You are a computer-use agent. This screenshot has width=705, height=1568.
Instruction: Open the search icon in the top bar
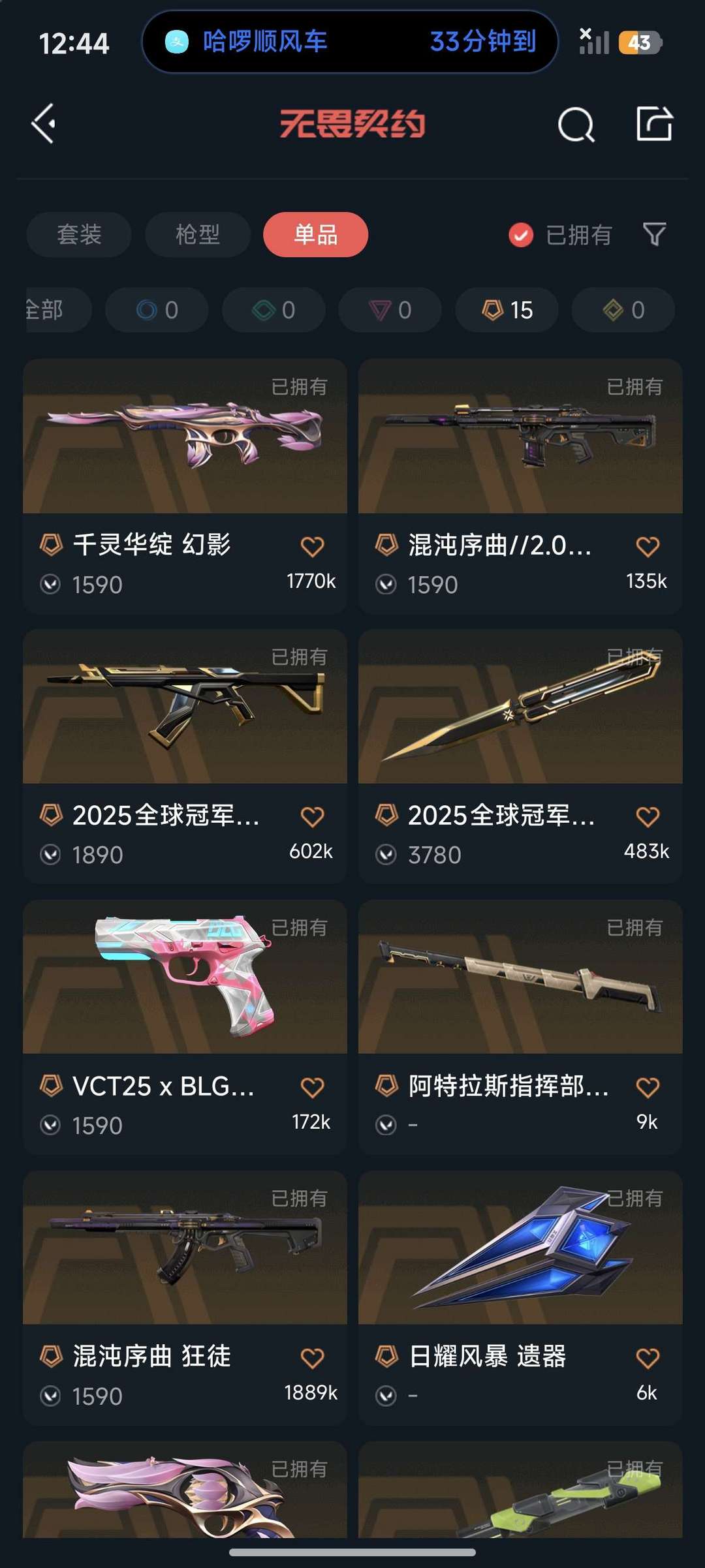[577, 125]
